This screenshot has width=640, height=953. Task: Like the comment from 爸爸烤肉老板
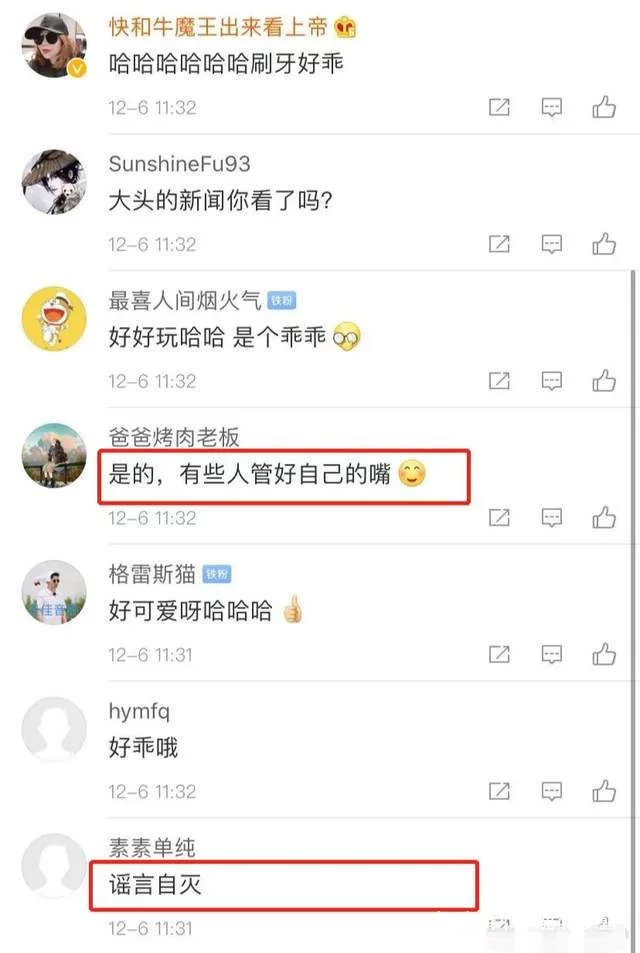tap(604, 518)
